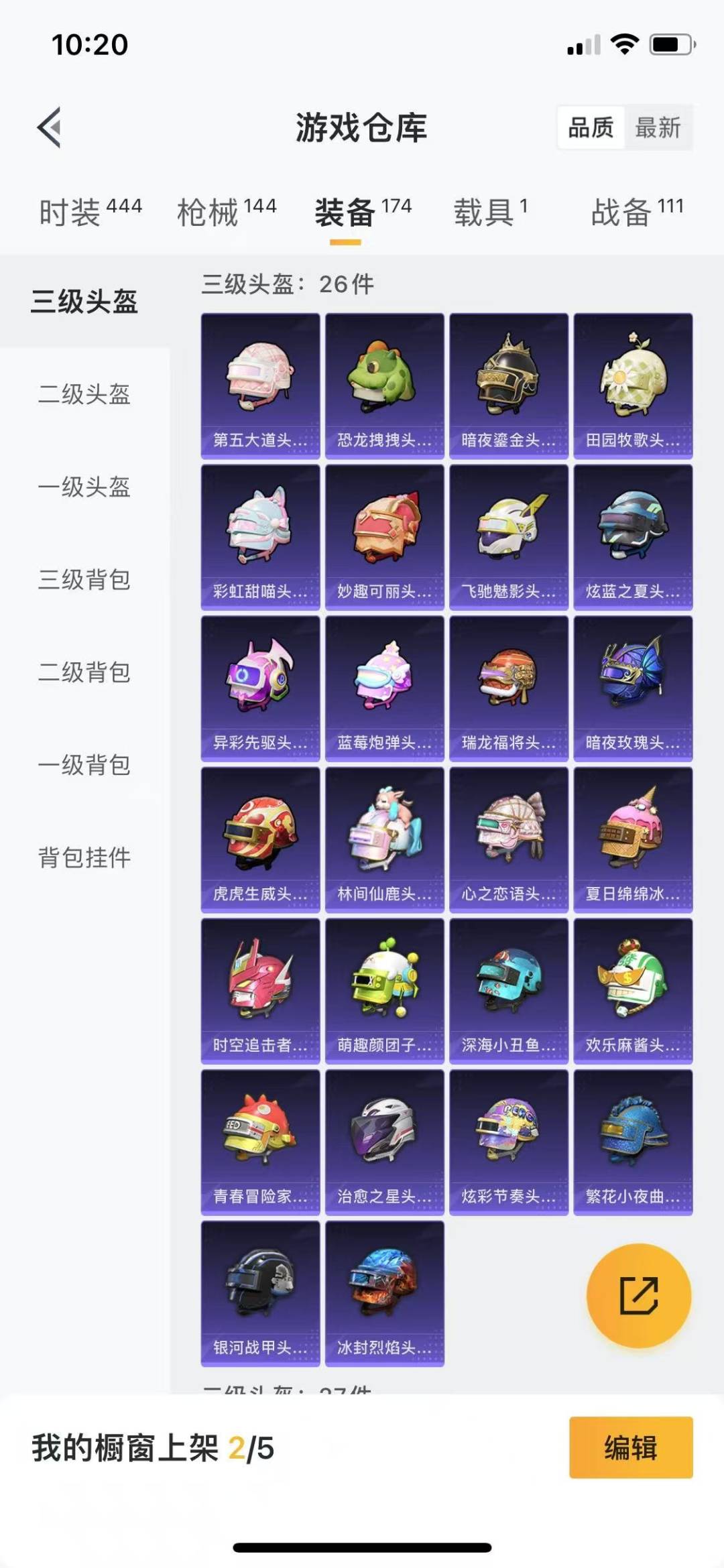
Task: Switch to the 时装 tab
Action: 90,212
